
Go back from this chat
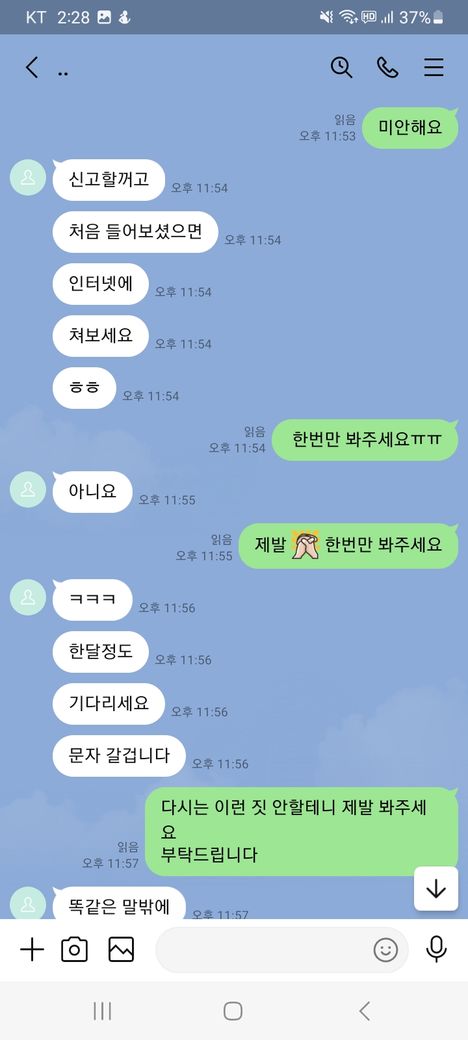32,67
